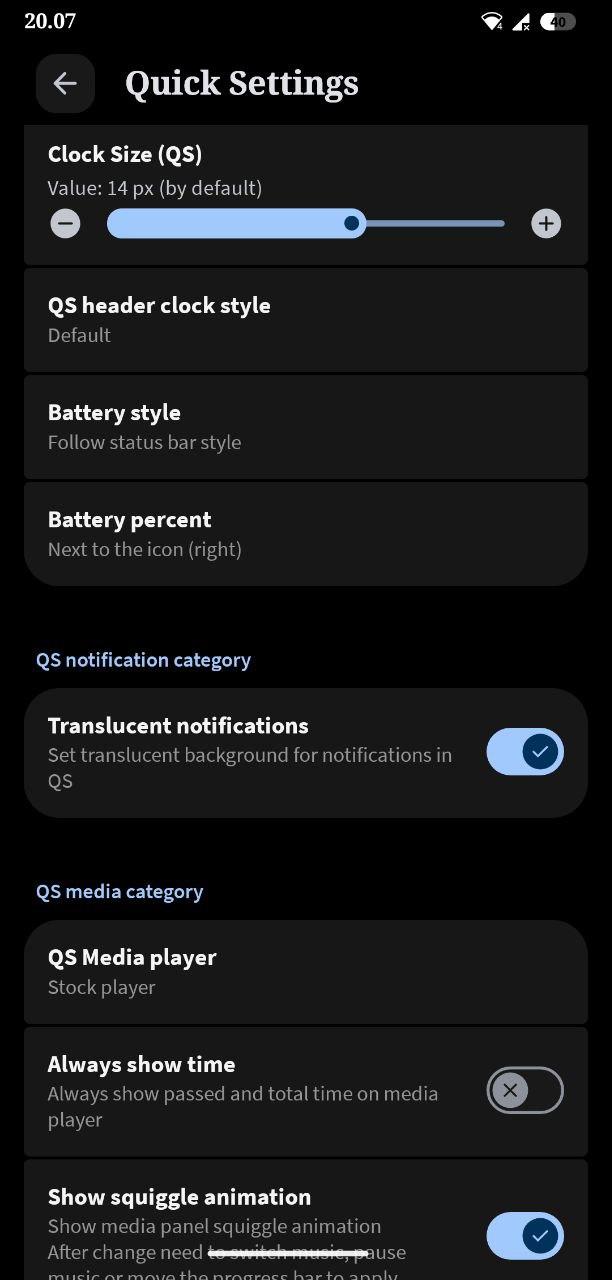
Task: Change Battery percent position
Action: pyautogui.click(x=305, y=533)
